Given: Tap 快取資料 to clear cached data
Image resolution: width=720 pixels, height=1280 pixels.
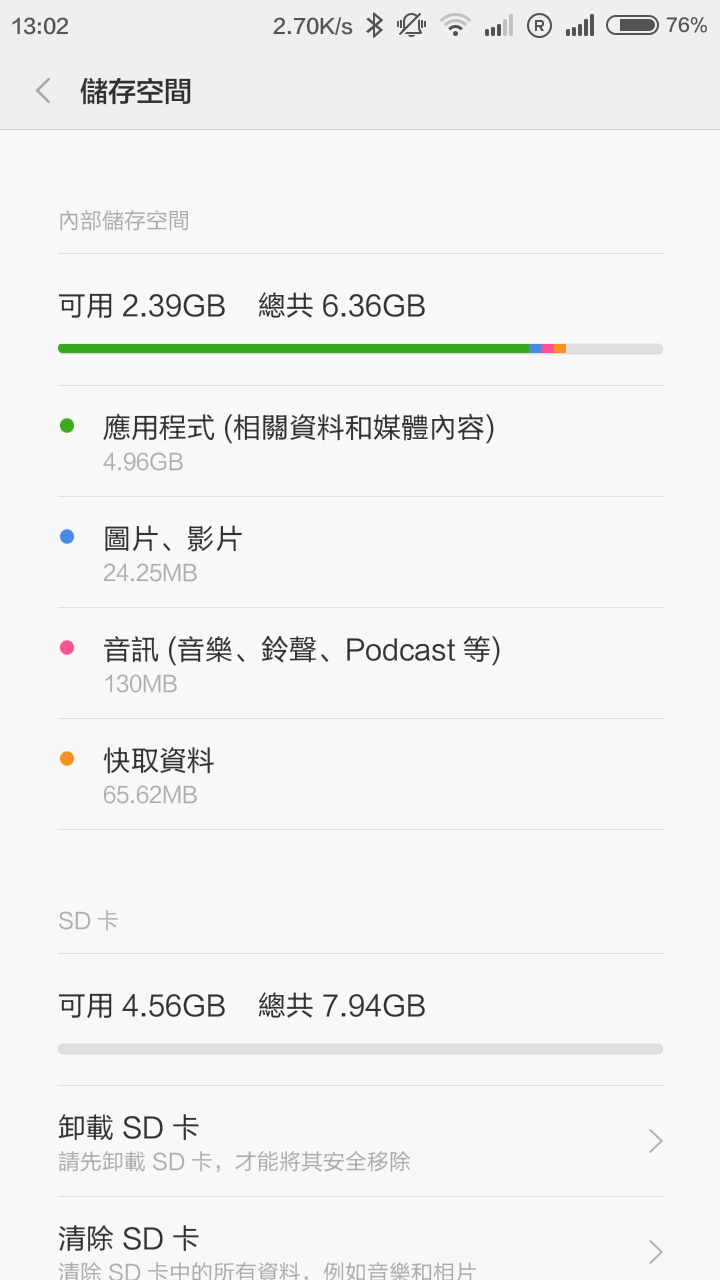Looking at the screenshot, I should 360,774.
